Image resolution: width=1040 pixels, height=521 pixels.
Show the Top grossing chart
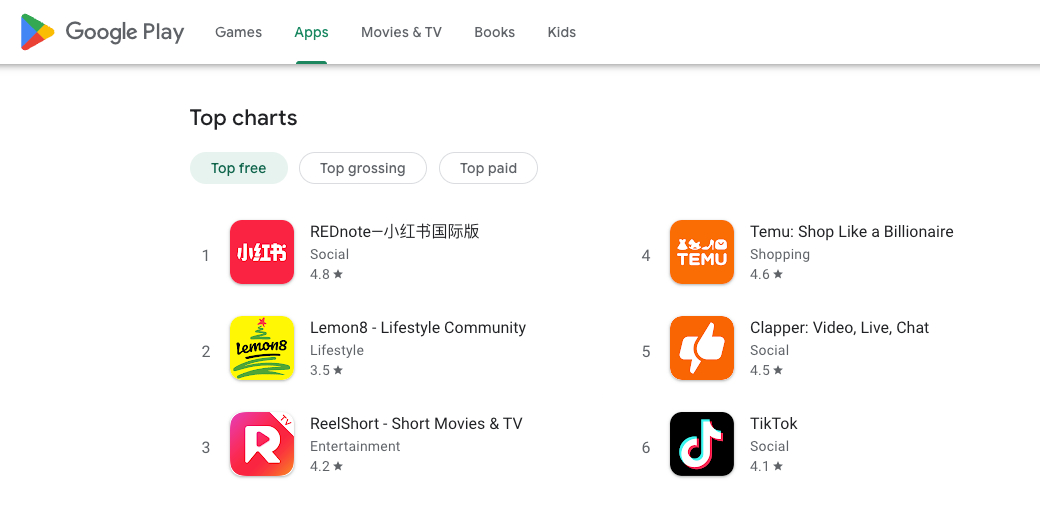click(x=362, y=168)
